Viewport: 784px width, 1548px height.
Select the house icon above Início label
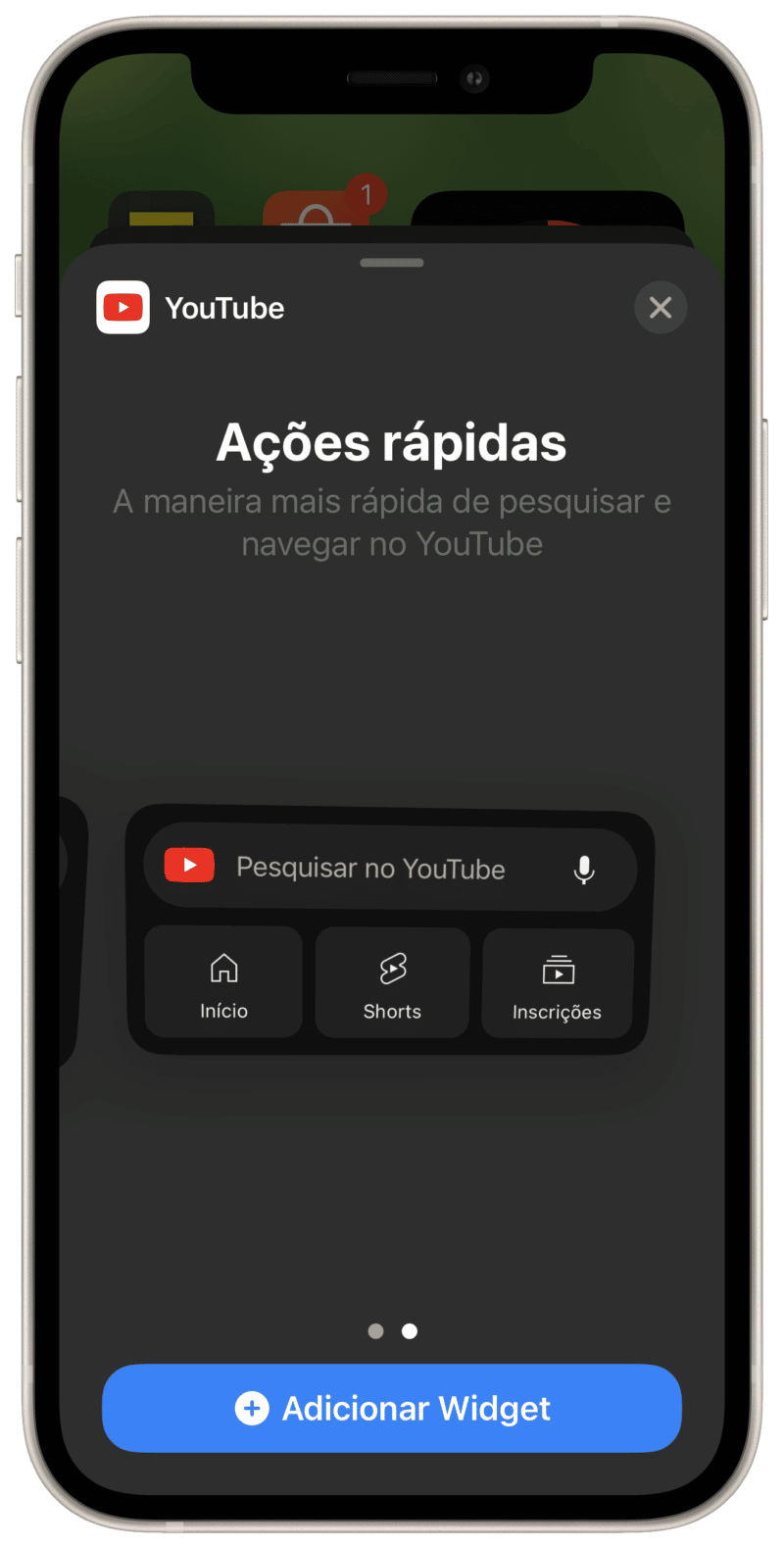[222, 969]
